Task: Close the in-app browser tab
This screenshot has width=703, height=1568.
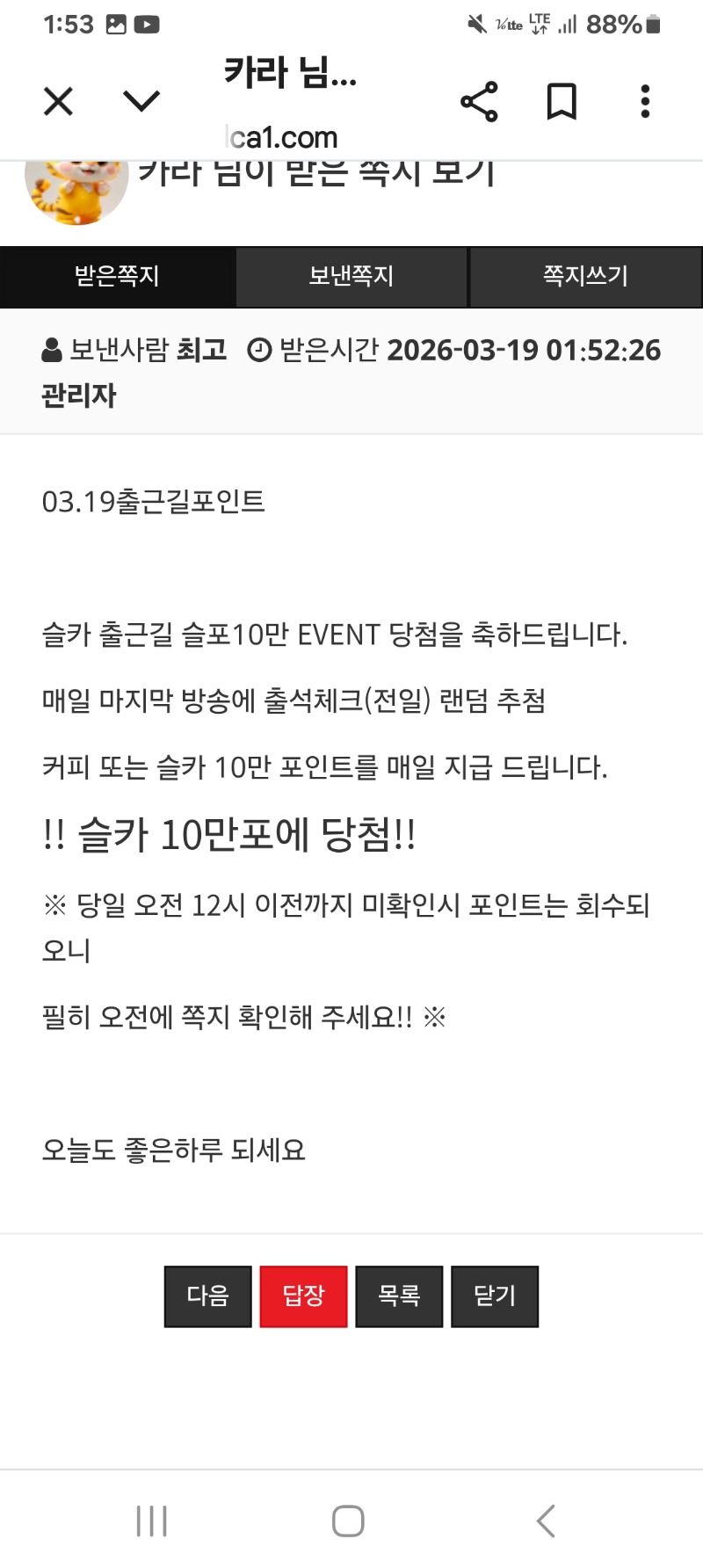Action: [58, 102]
